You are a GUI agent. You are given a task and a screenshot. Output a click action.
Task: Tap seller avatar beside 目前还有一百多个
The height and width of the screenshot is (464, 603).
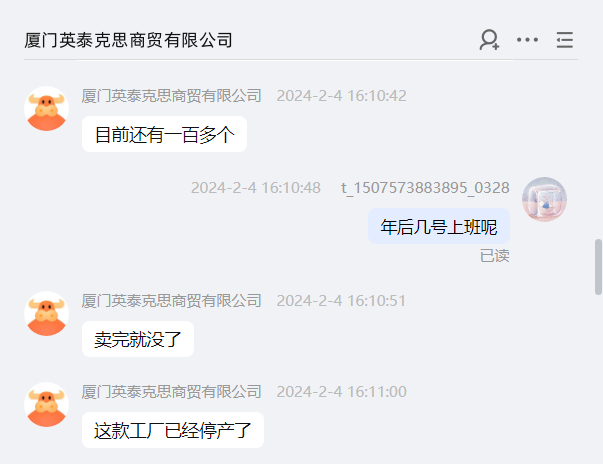[x=46, y=108]
